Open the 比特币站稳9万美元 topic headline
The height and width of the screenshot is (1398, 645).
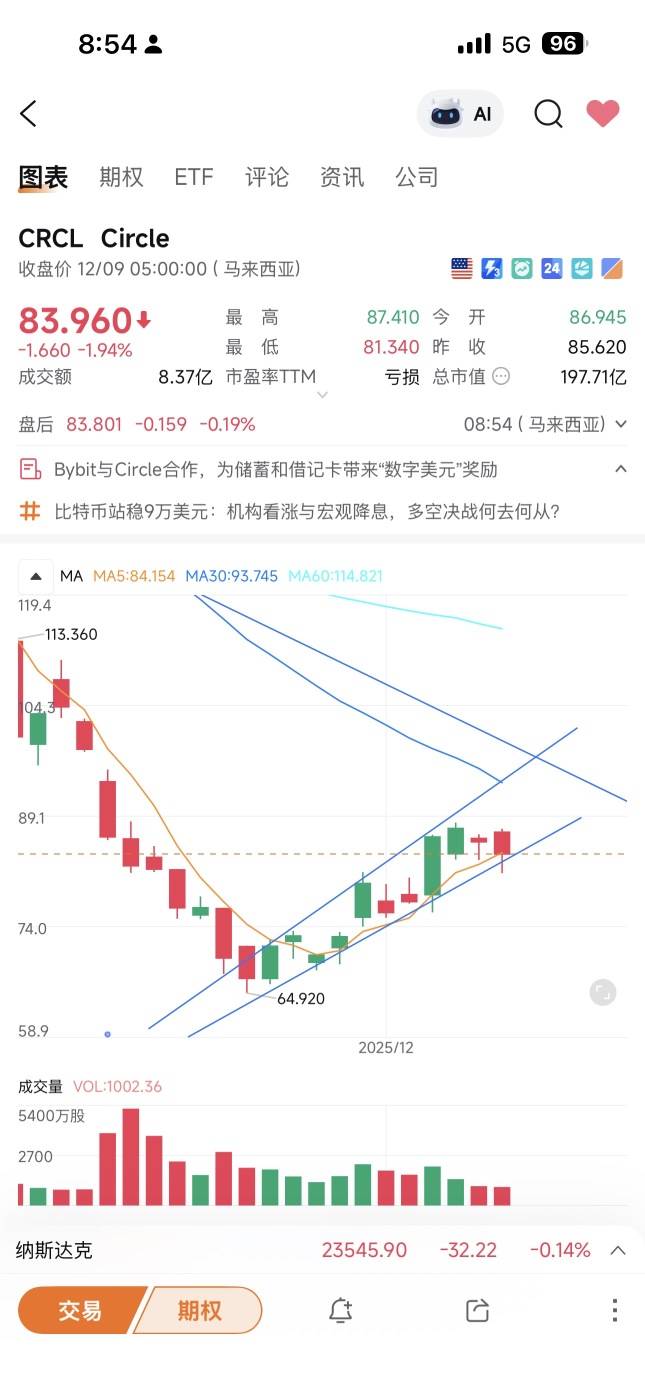click(x=290, y=511)
